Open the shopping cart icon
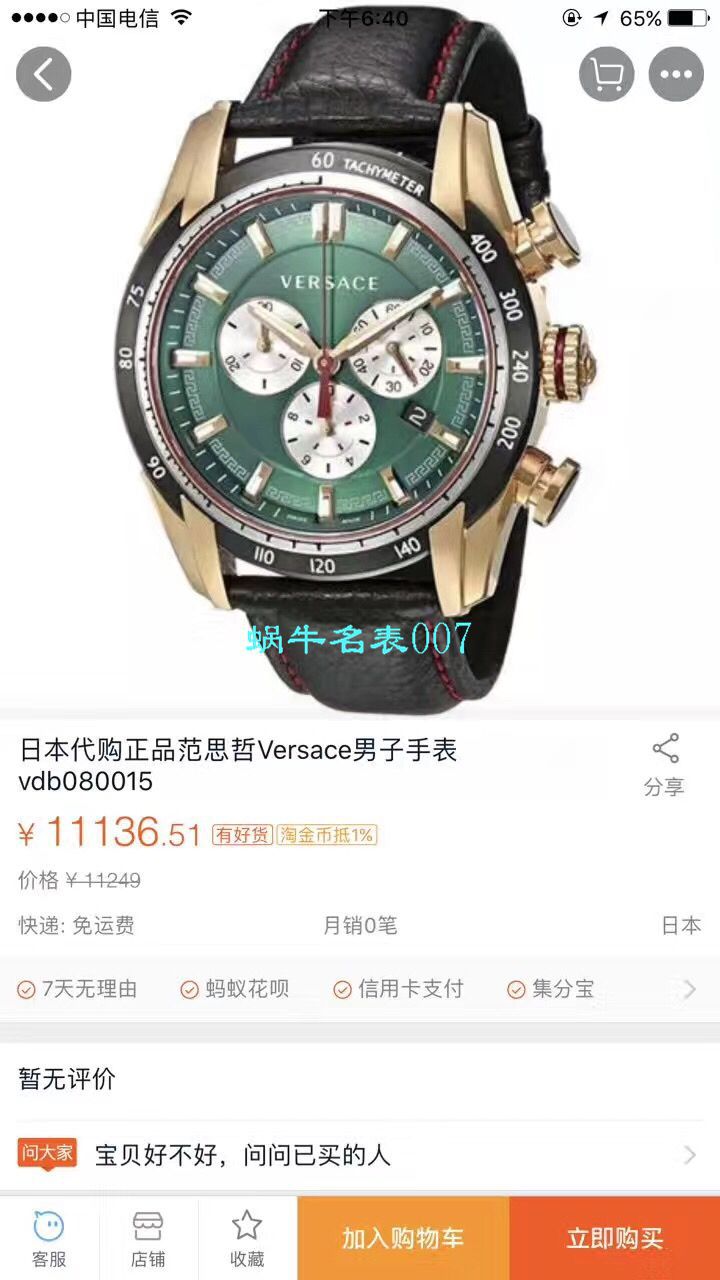 click(607, 74)
